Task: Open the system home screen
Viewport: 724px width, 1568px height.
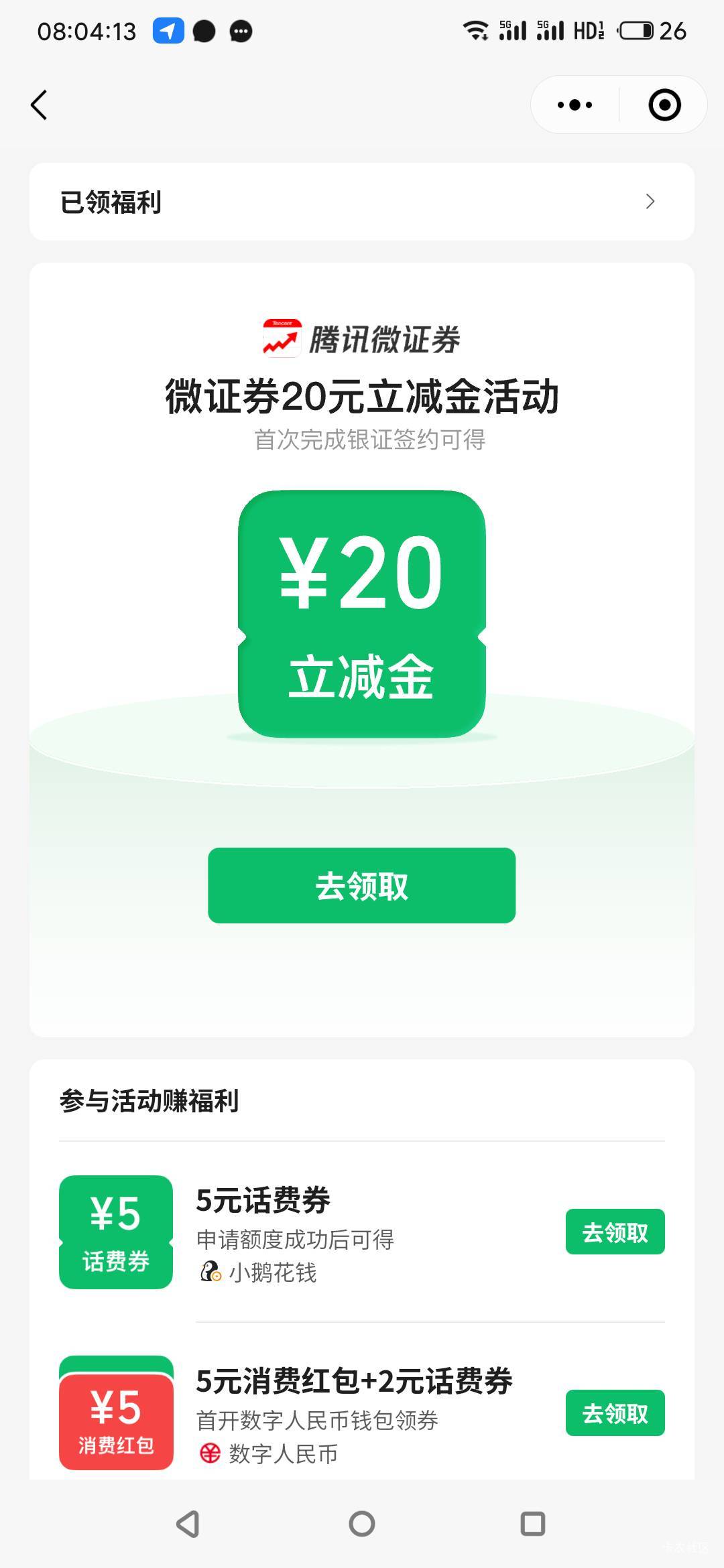Action: click(x=362, y=1523)
